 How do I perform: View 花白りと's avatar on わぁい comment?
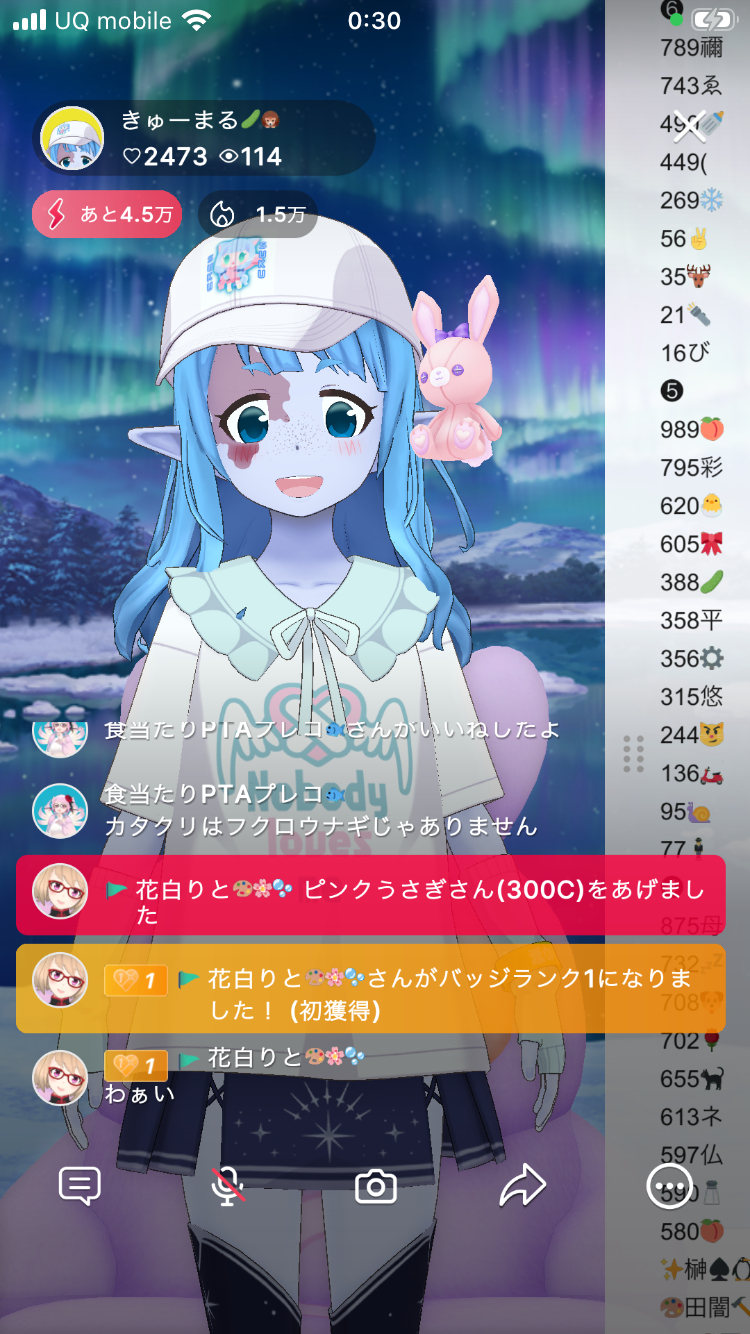[60, 1077]
